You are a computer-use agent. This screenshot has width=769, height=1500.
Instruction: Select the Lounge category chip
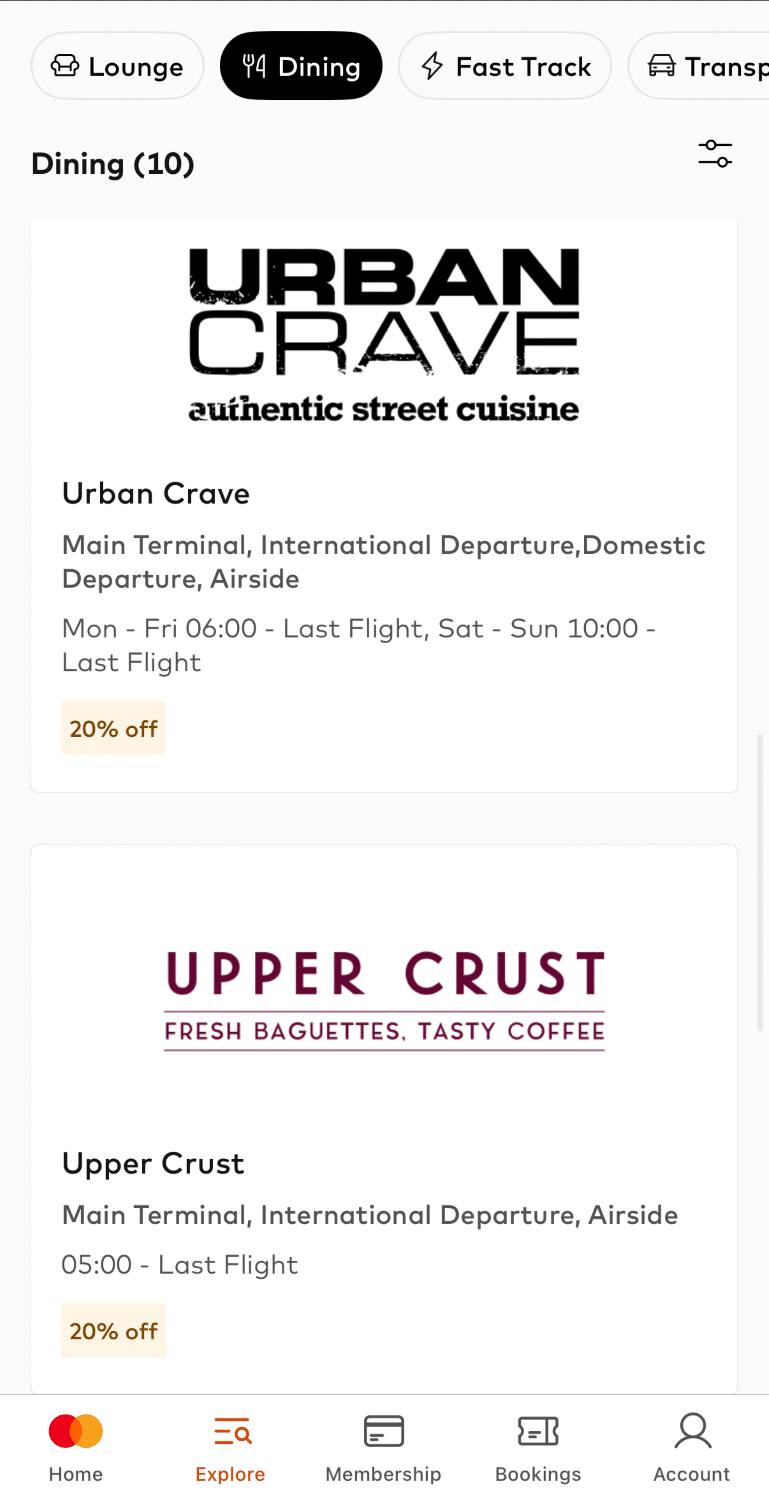[118, 67]
